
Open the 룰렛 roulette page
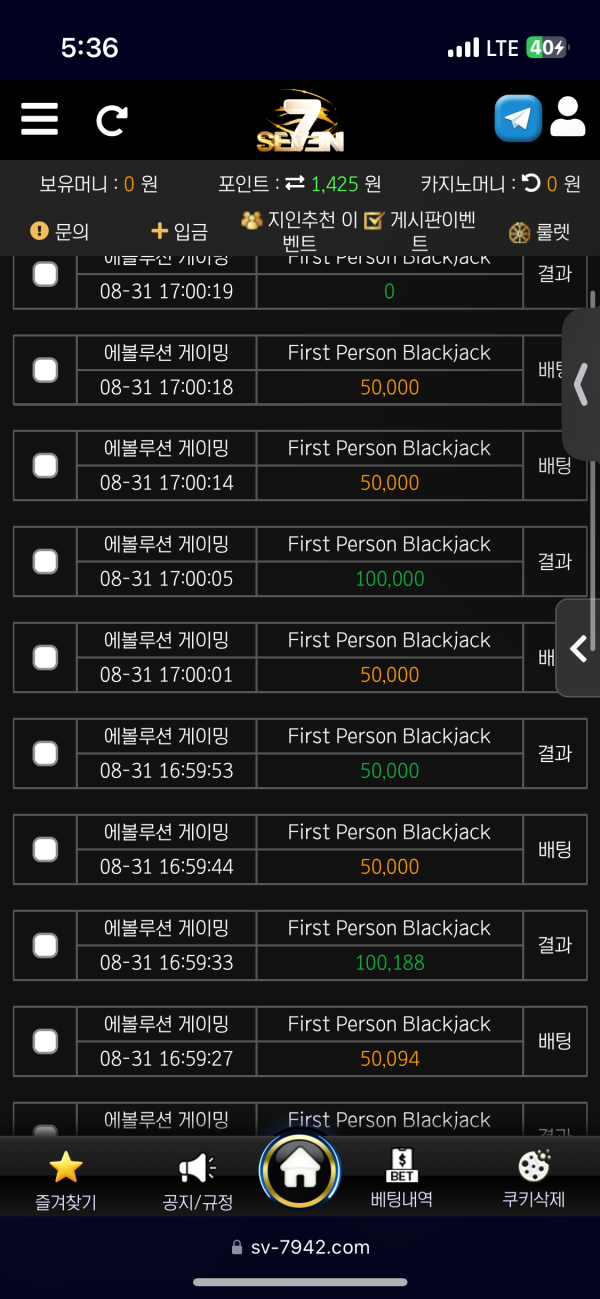tap(540, 232)
